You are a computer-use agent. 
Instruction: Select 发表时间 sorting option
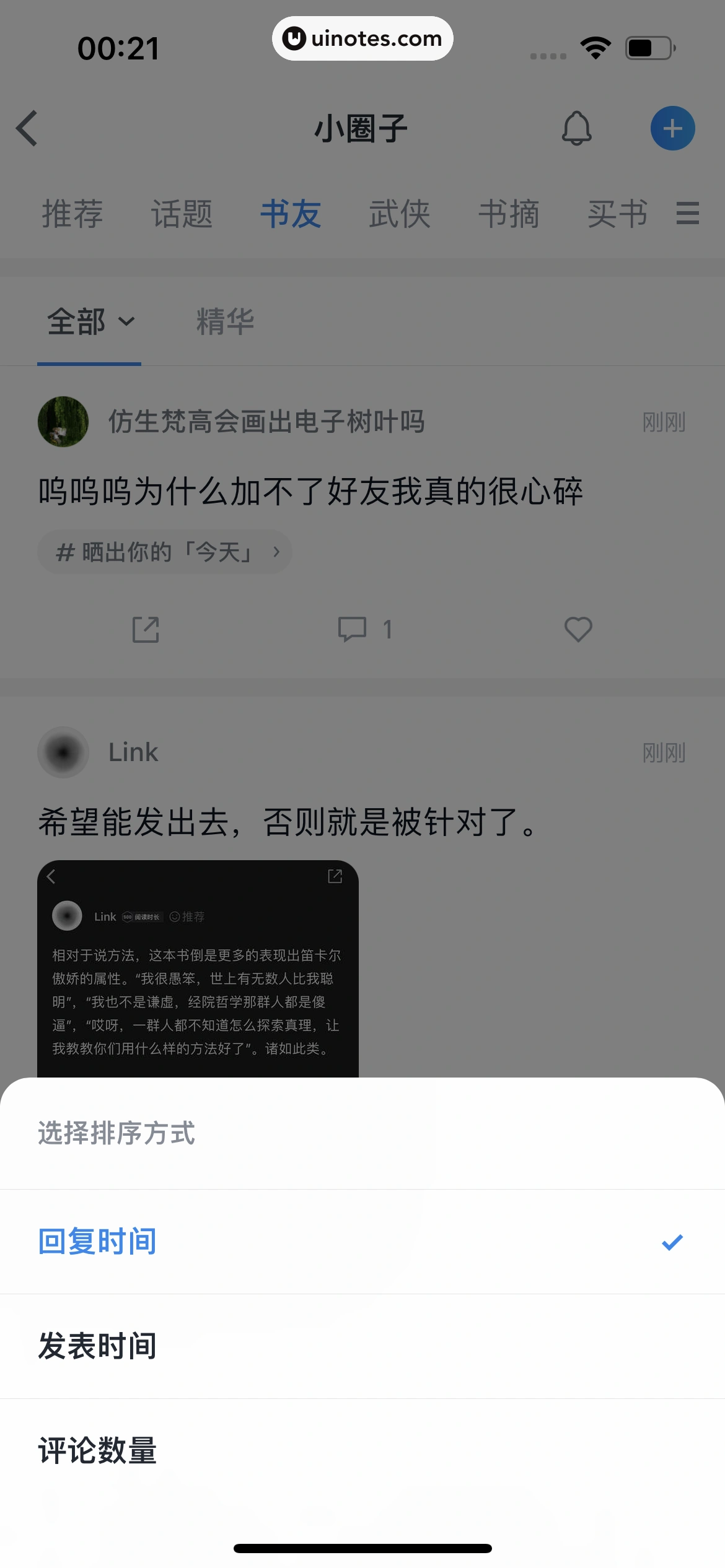(97, 1346)
